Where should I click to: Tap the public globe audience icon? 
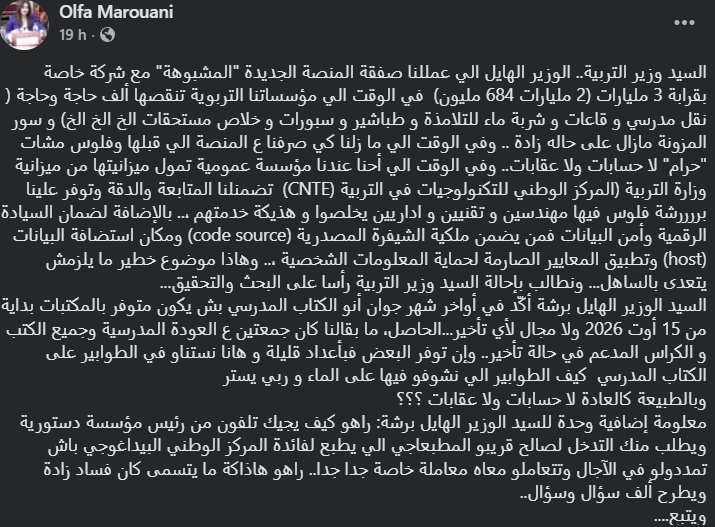pos(107,35)
